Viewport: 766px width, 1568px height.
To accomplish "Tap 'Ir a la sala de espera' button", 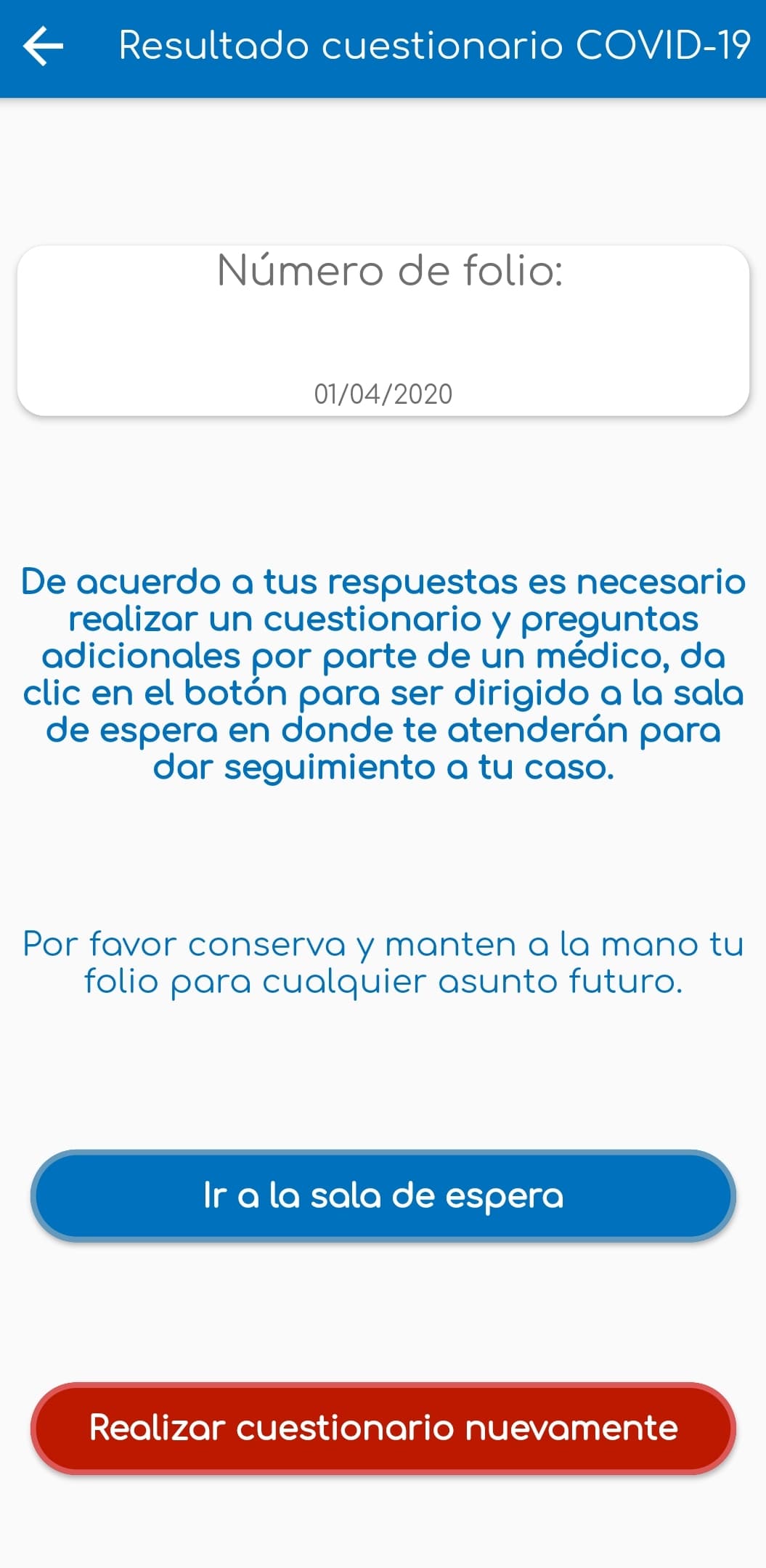I will pos(383,1195).
